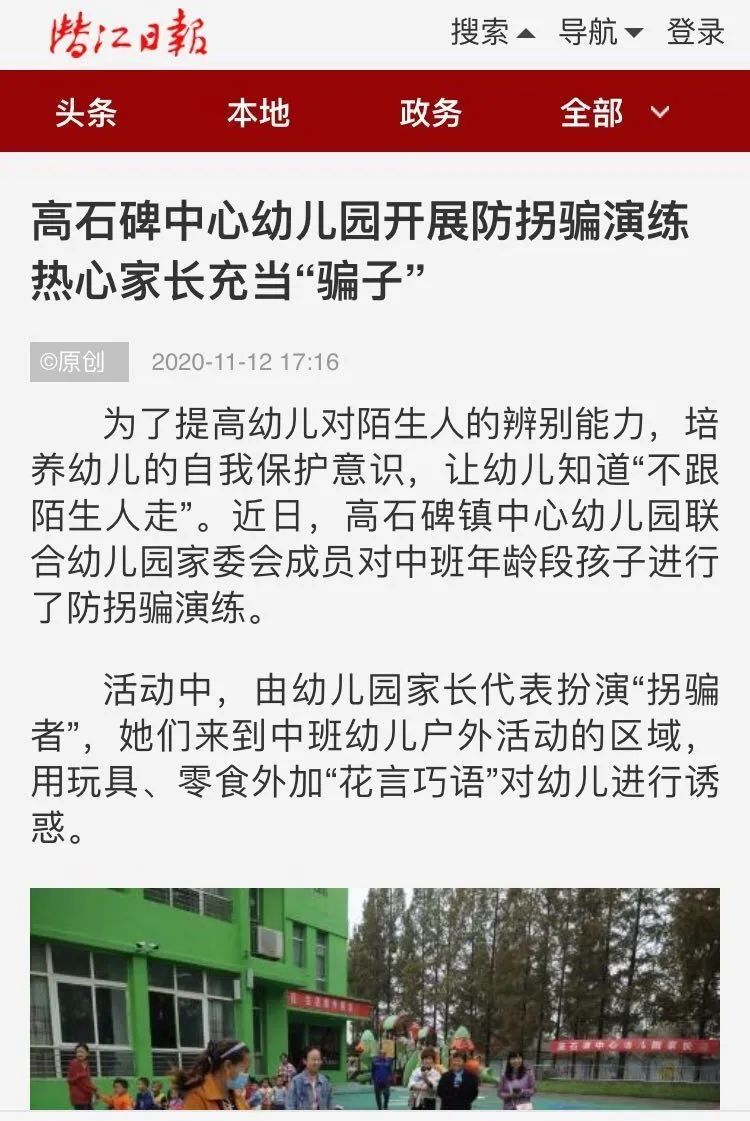The image size is (750, 1121).
Task: Switch to the 头条 tab
Action: click(86, 112)
